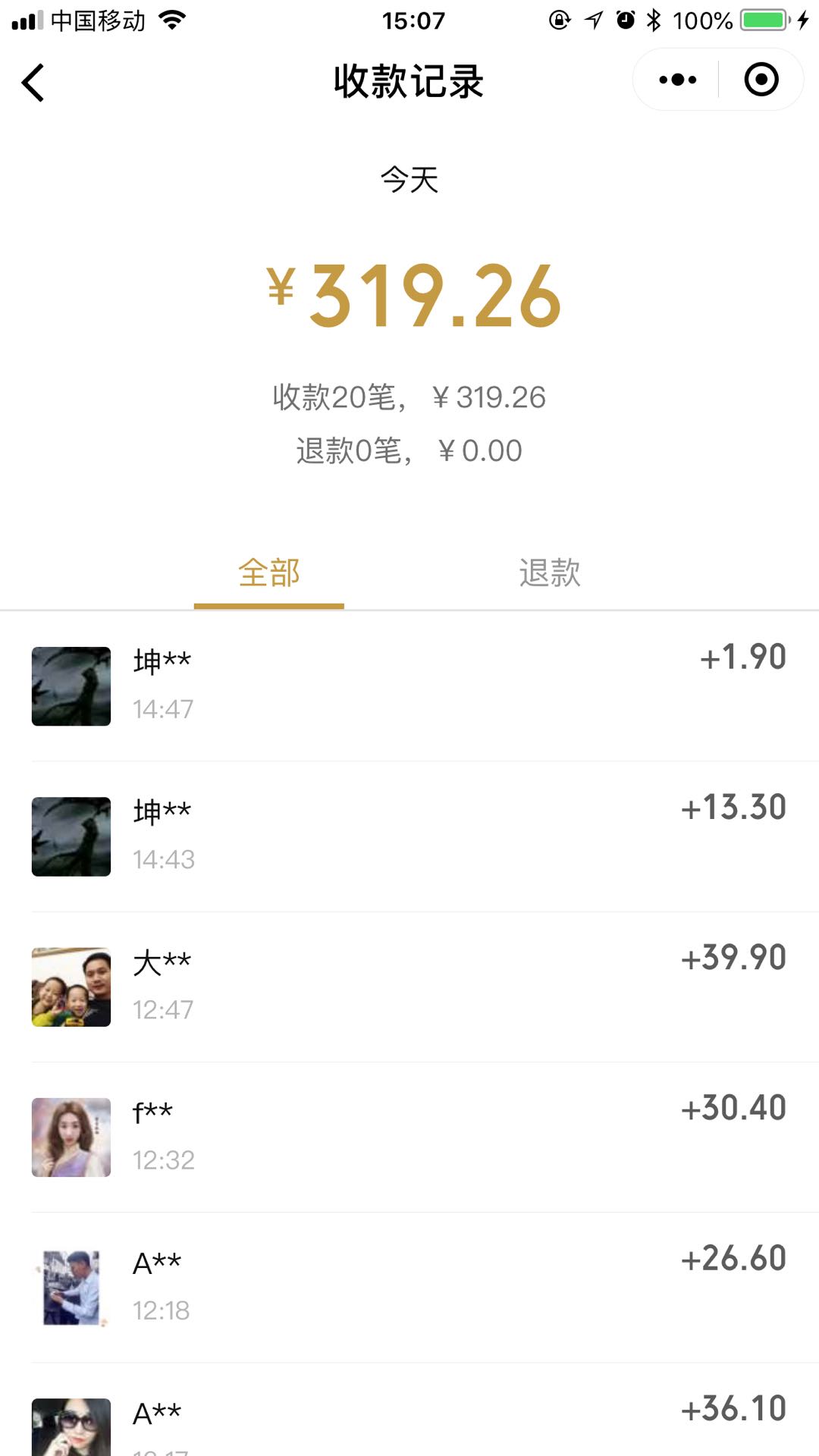Open the 坤** payment of +13.30

(409, 836)
